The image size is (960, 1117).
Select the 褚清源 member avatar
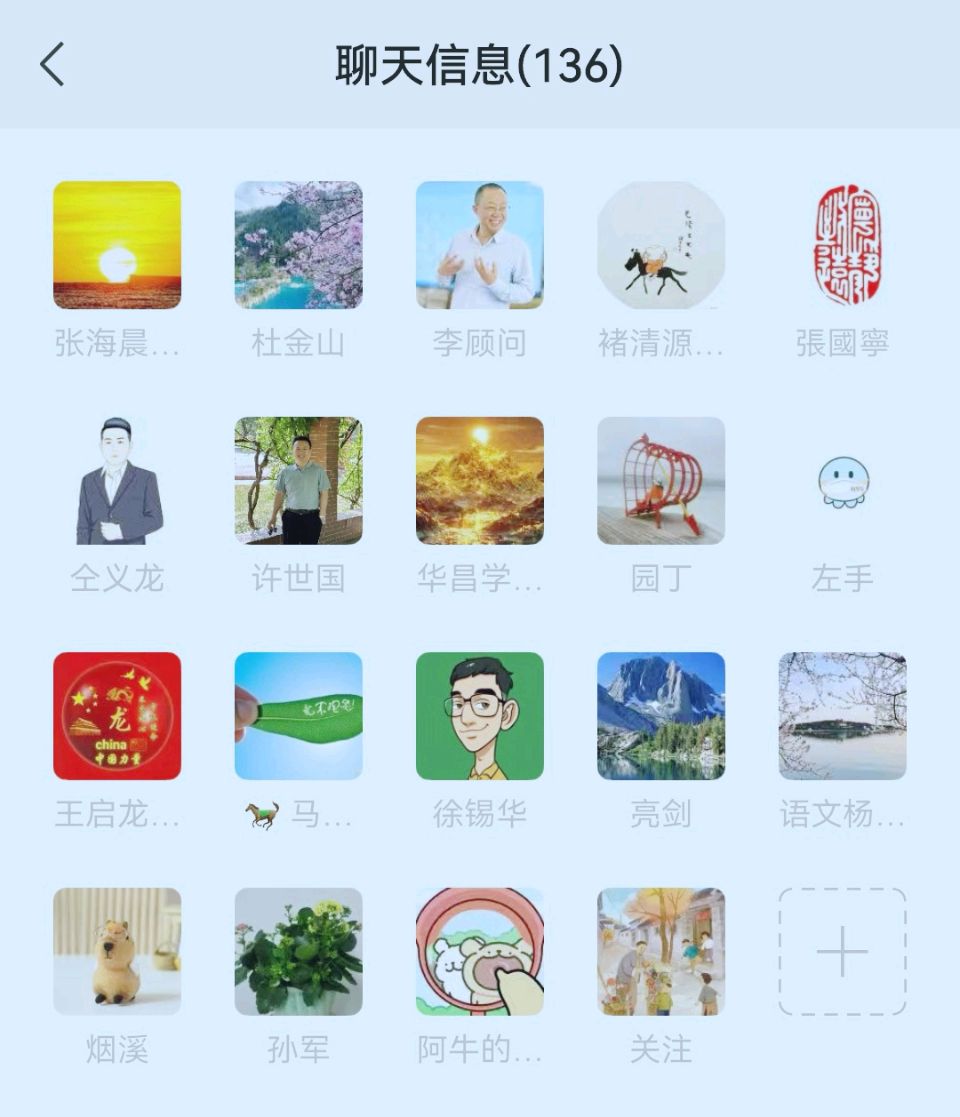(661, 245)
